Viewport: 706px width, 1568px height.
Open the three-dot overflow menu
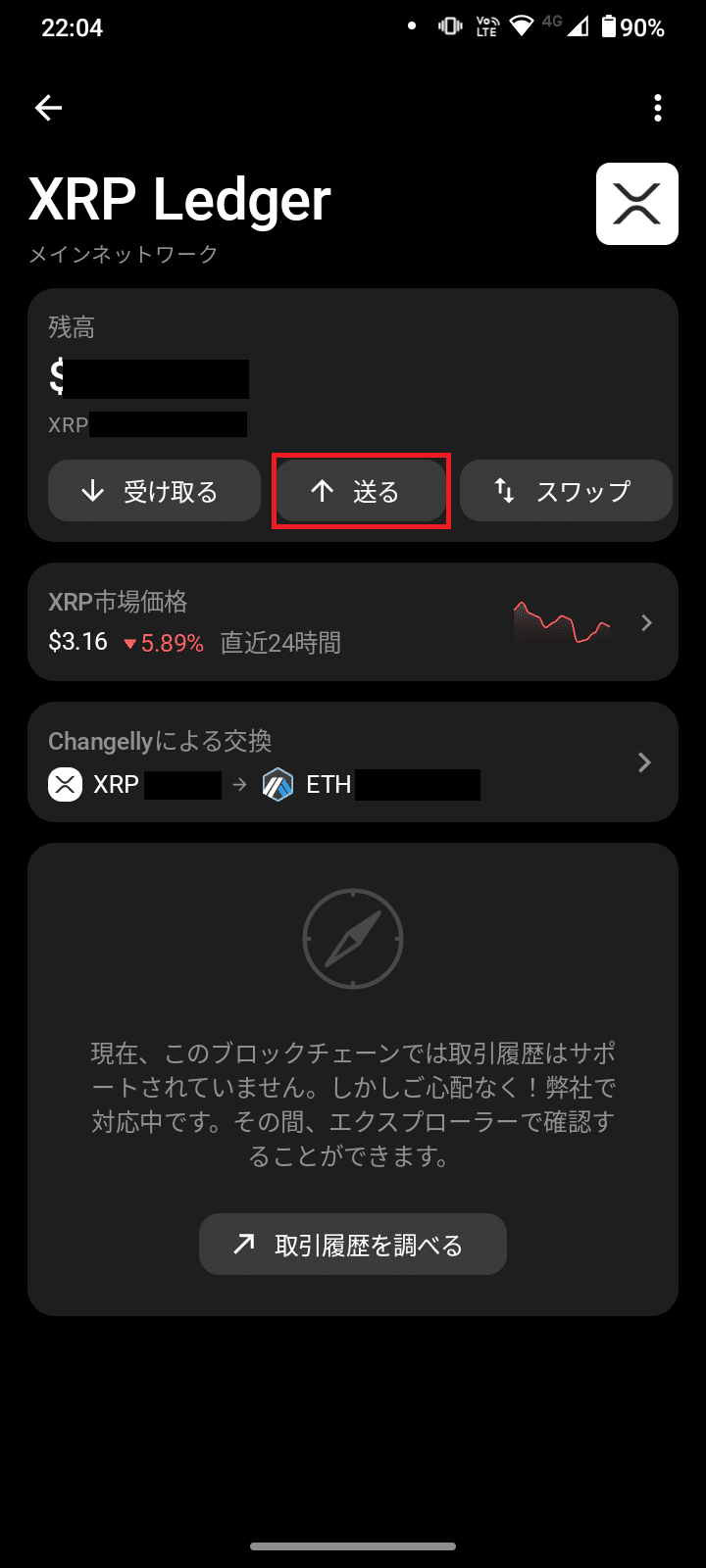[656, 108]
